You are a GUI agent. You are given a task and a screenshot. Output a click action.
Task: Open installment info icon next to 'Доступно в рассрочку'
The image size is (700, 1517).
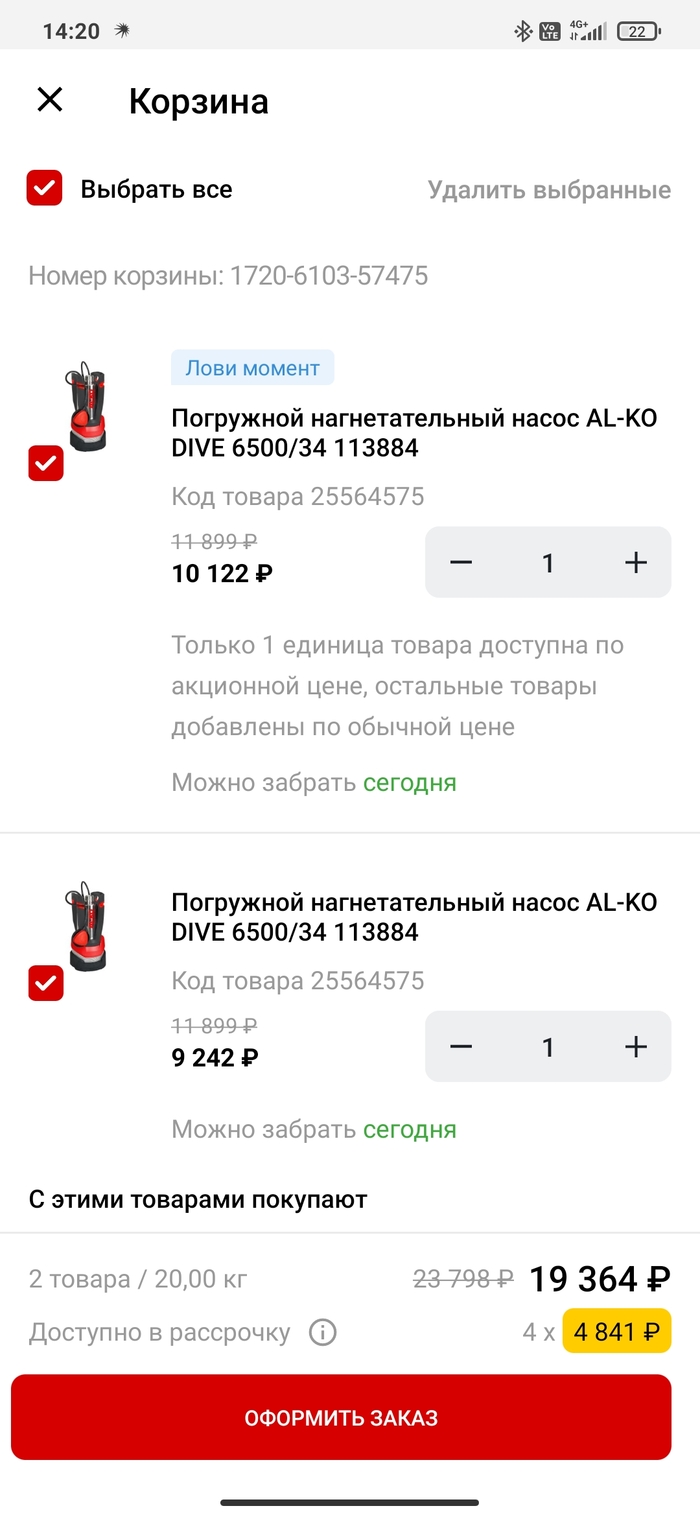(x=323, y=1333)
